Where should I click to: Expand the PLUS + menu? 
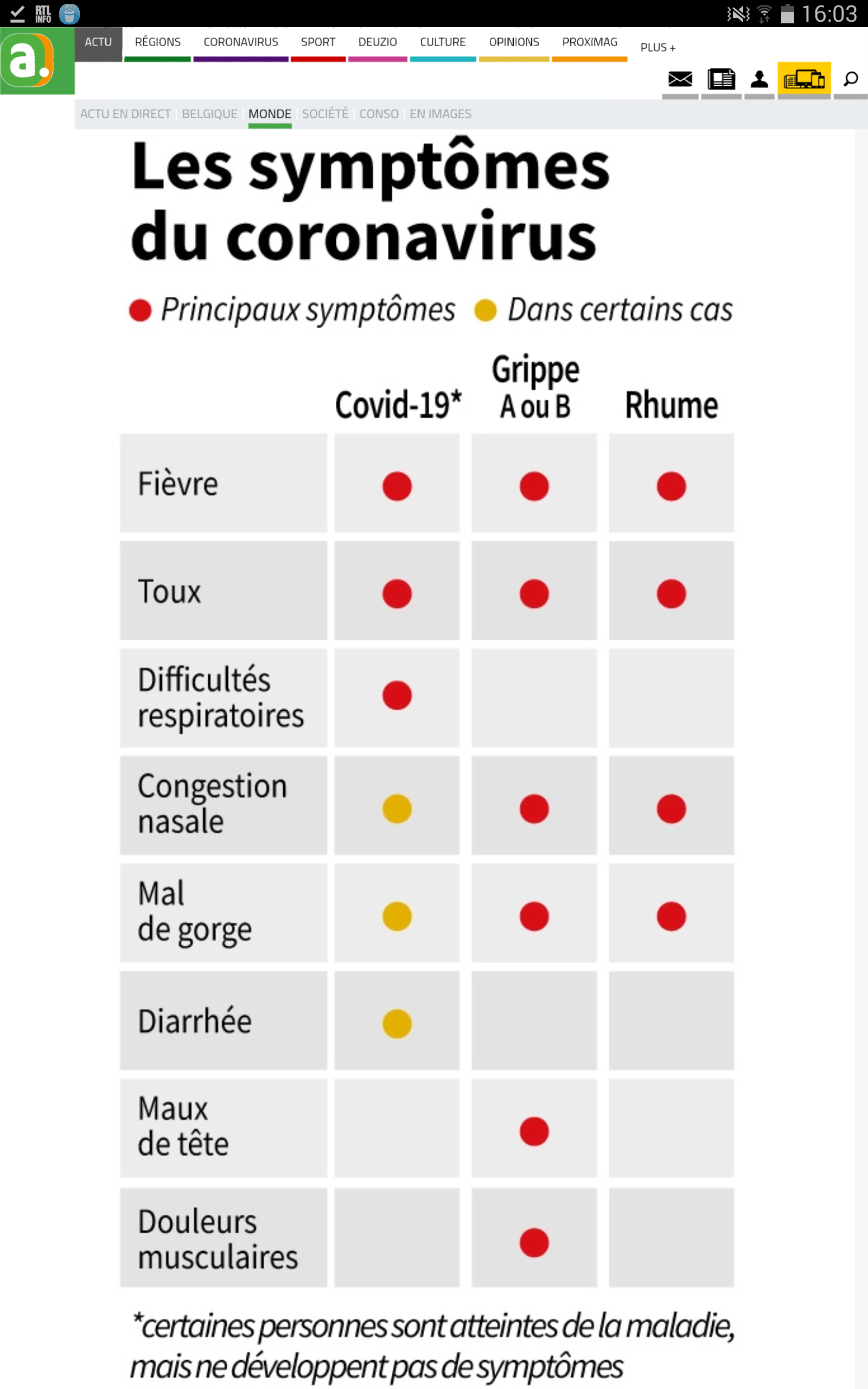coord(658,48)
